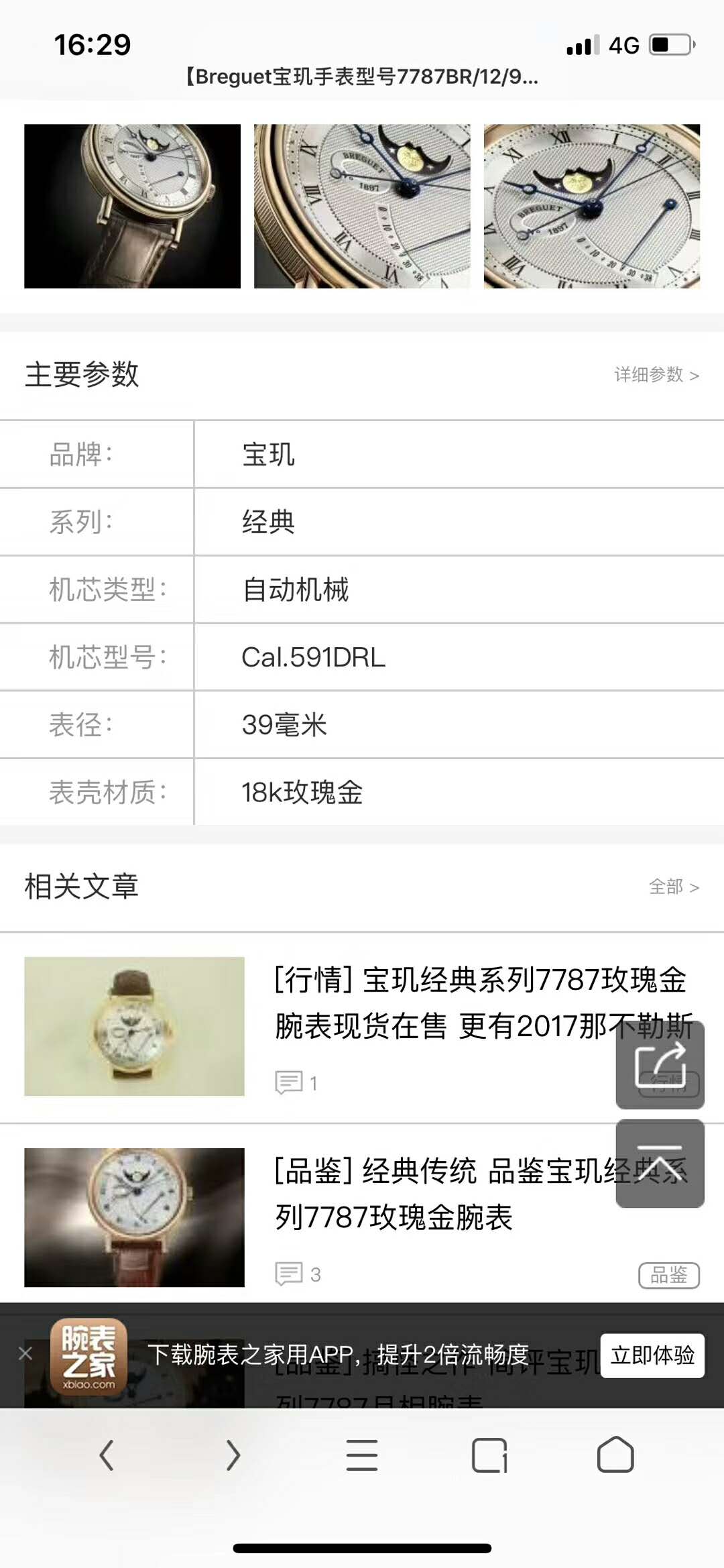This screenshot has height=1568, width=724.
Task: Tap the 品鉴 tag
Action: click(x=668, y=1275)
